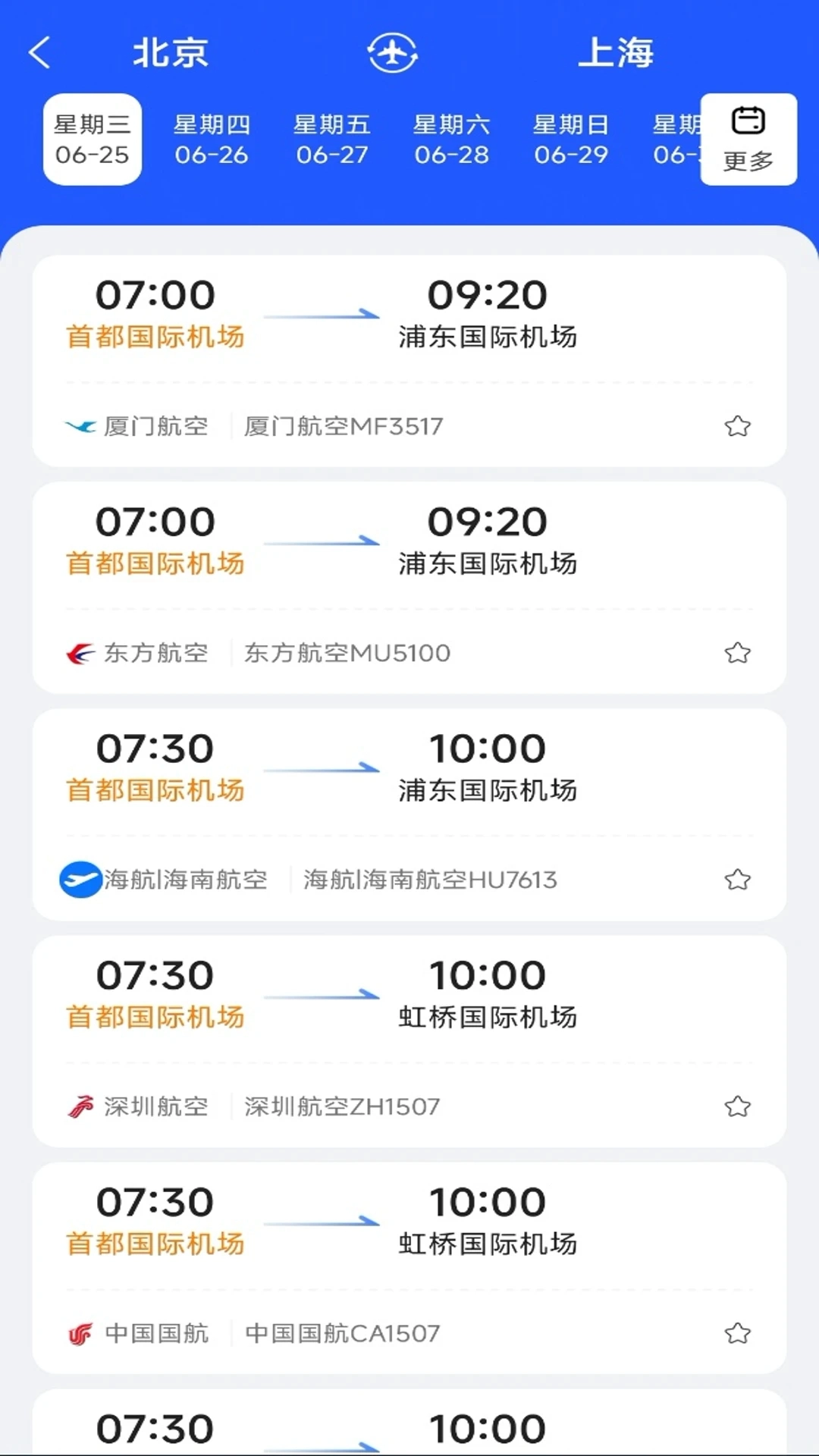Toggle the star on flight ZH1507

pyautogui.click(x=736, y=1106)
